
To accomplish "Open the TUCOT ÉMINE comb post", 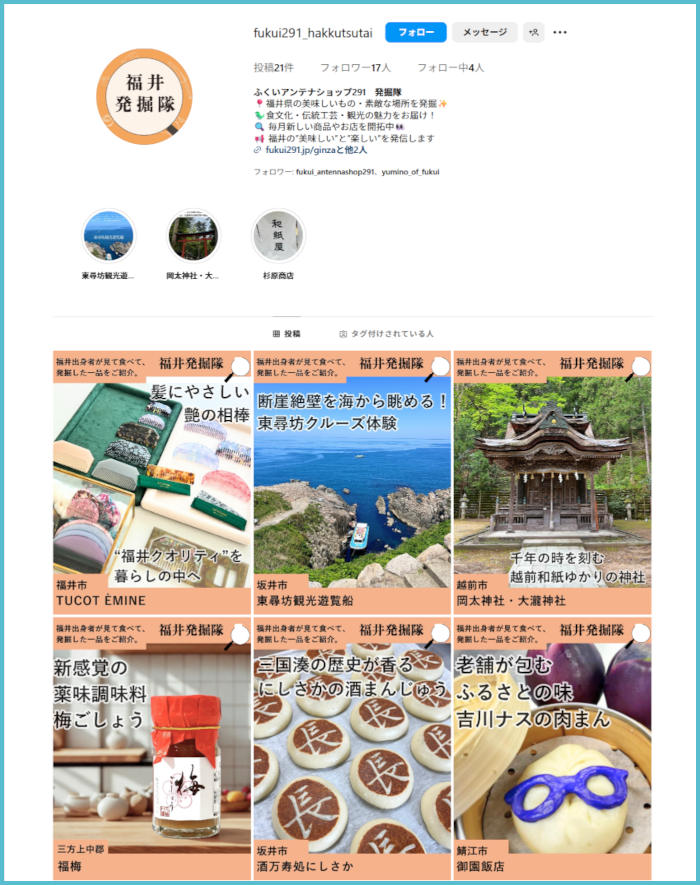I will point(152,482).
